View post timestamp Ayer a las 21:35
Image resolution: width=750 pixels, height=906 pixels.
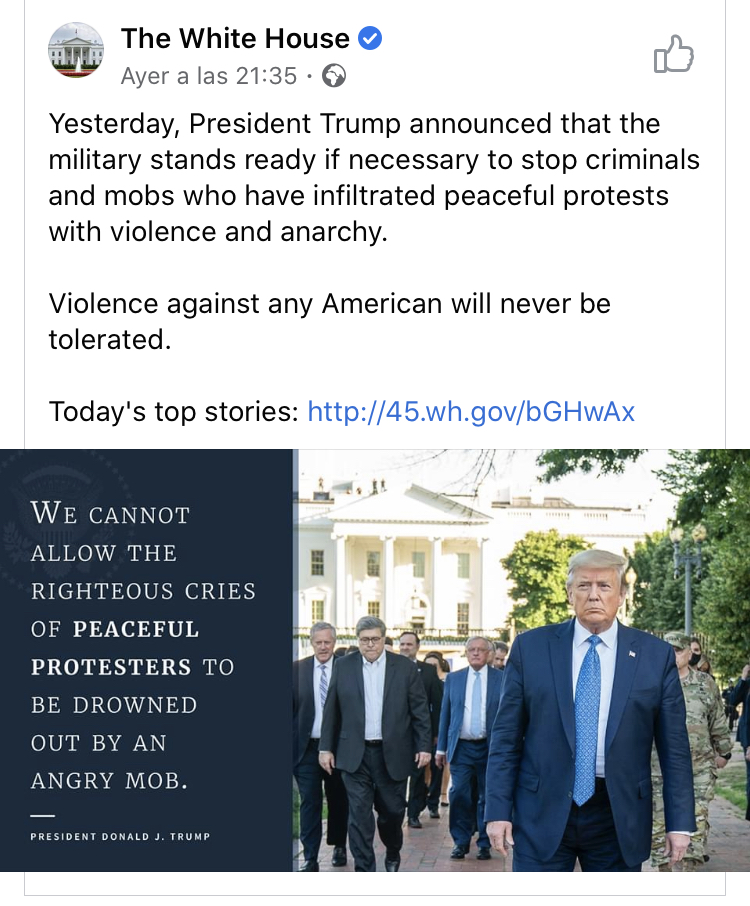(x=208, y=76)
